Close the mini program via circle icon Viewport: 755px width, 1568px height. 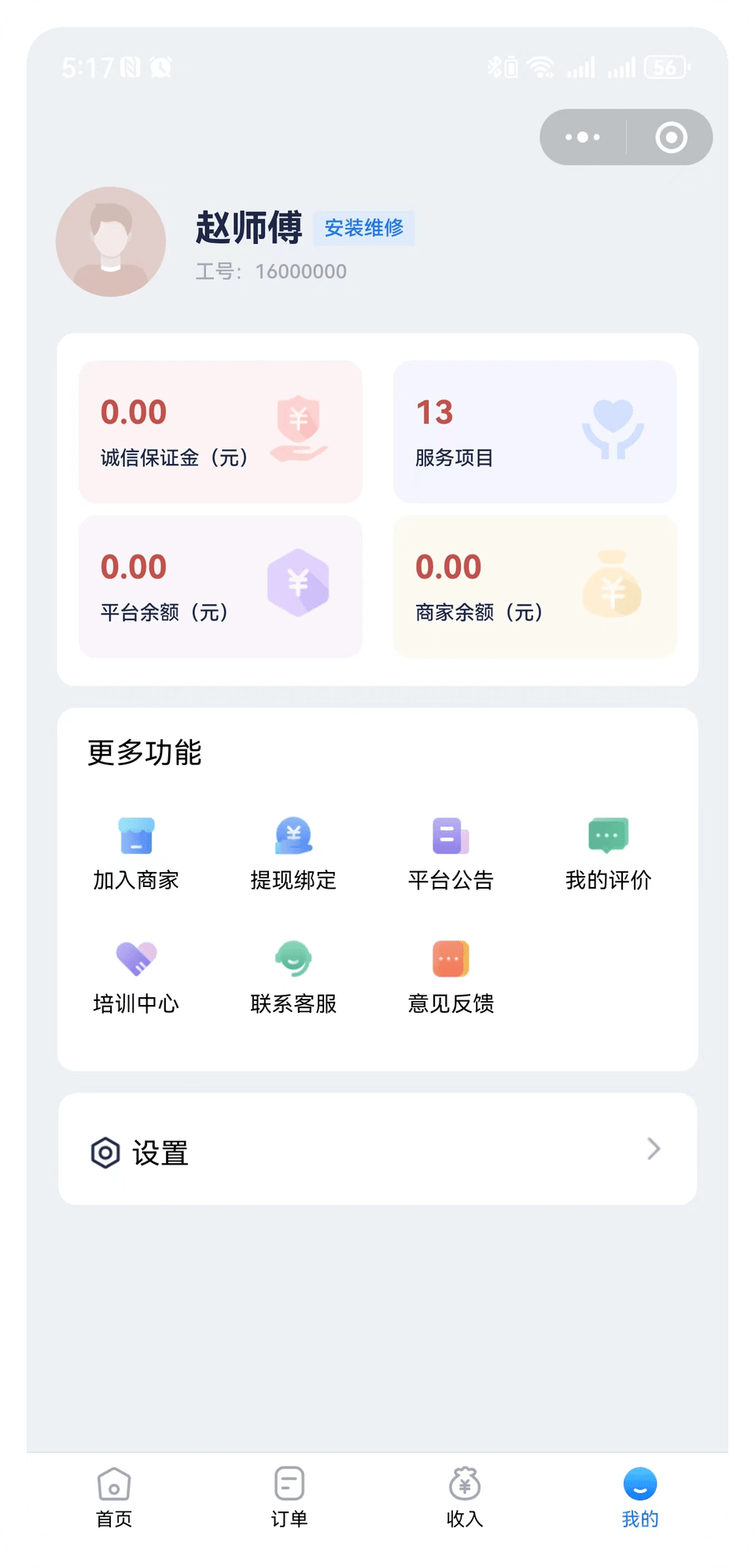[671, 138]
